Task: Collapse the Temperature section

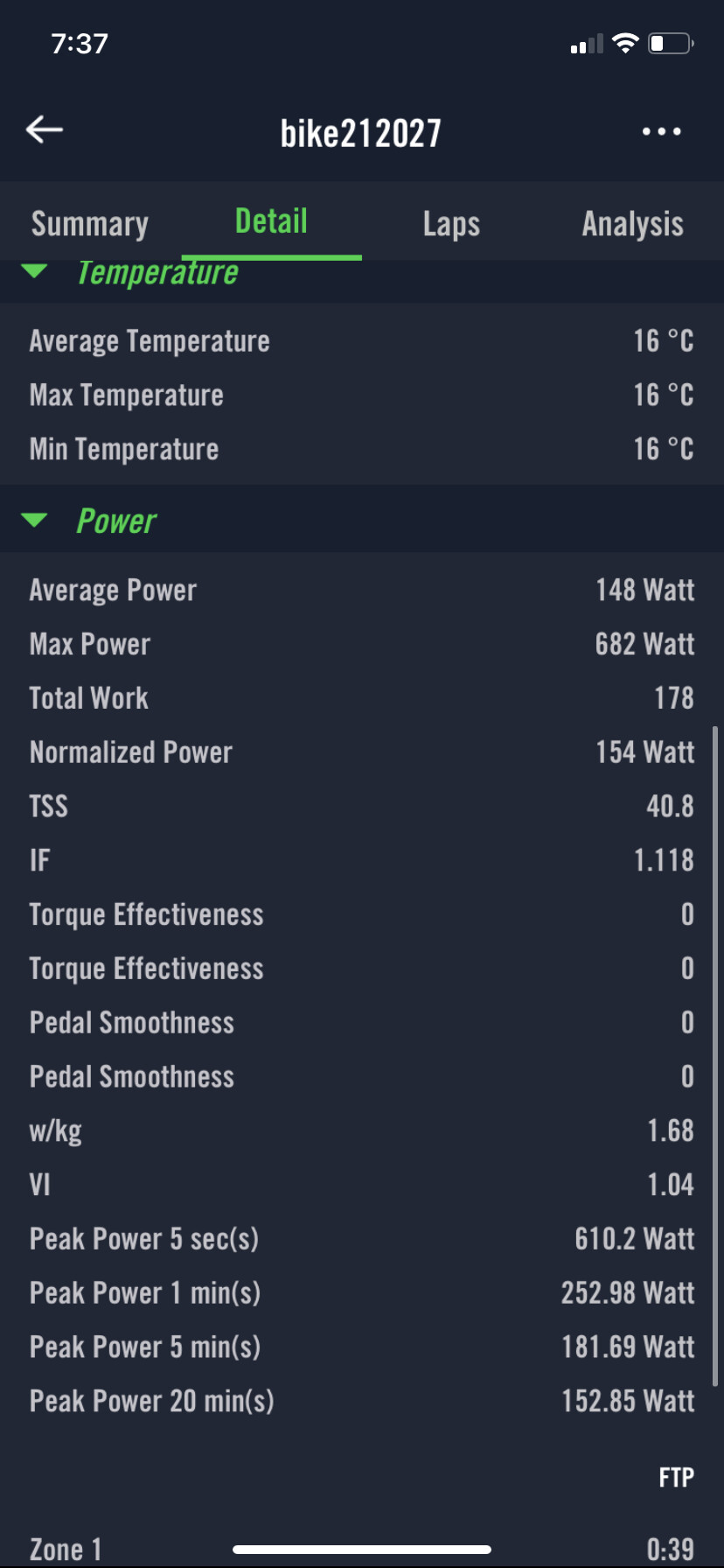Action: coord(35,272)
